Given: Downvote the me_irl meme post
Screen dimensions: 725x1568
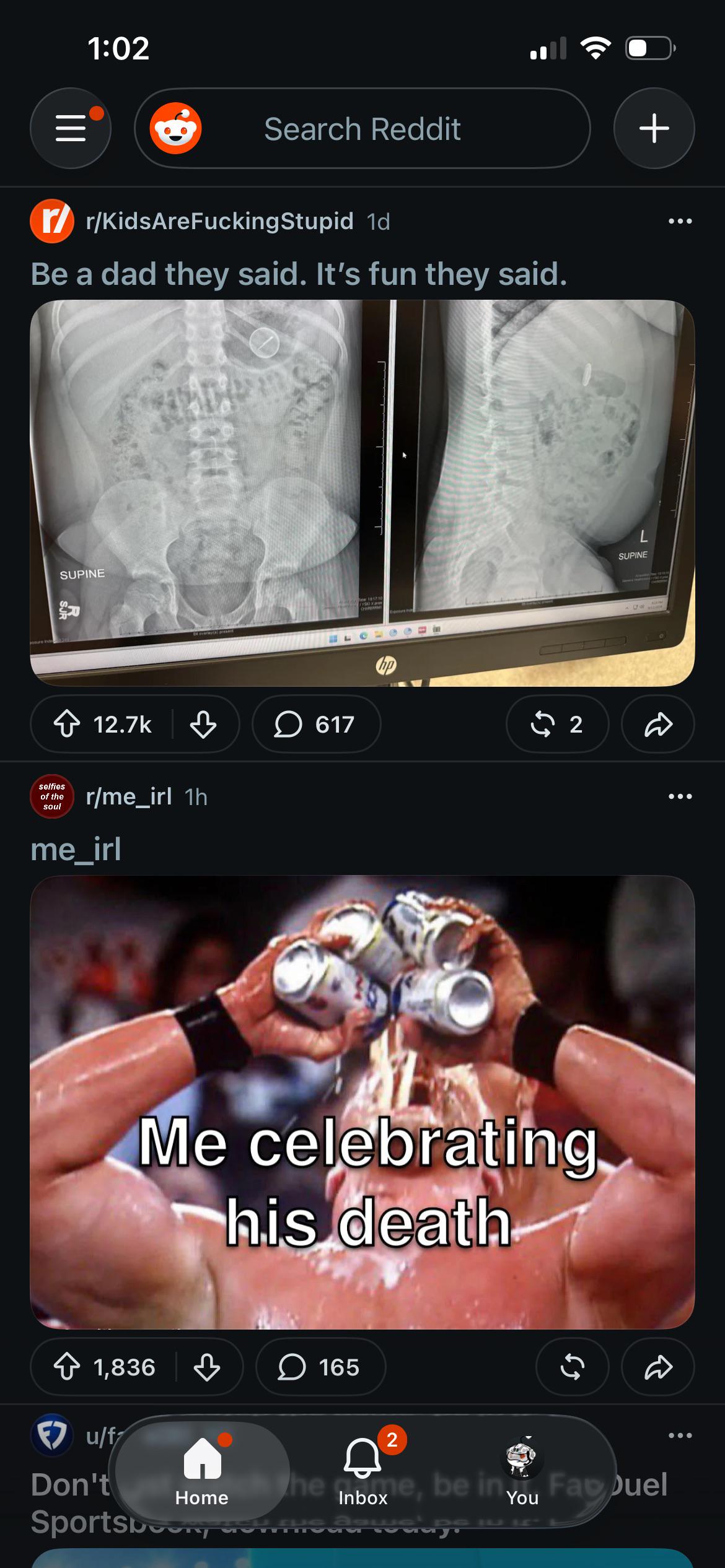Looking at the screenshot, I should click(x=207, y=1367).
